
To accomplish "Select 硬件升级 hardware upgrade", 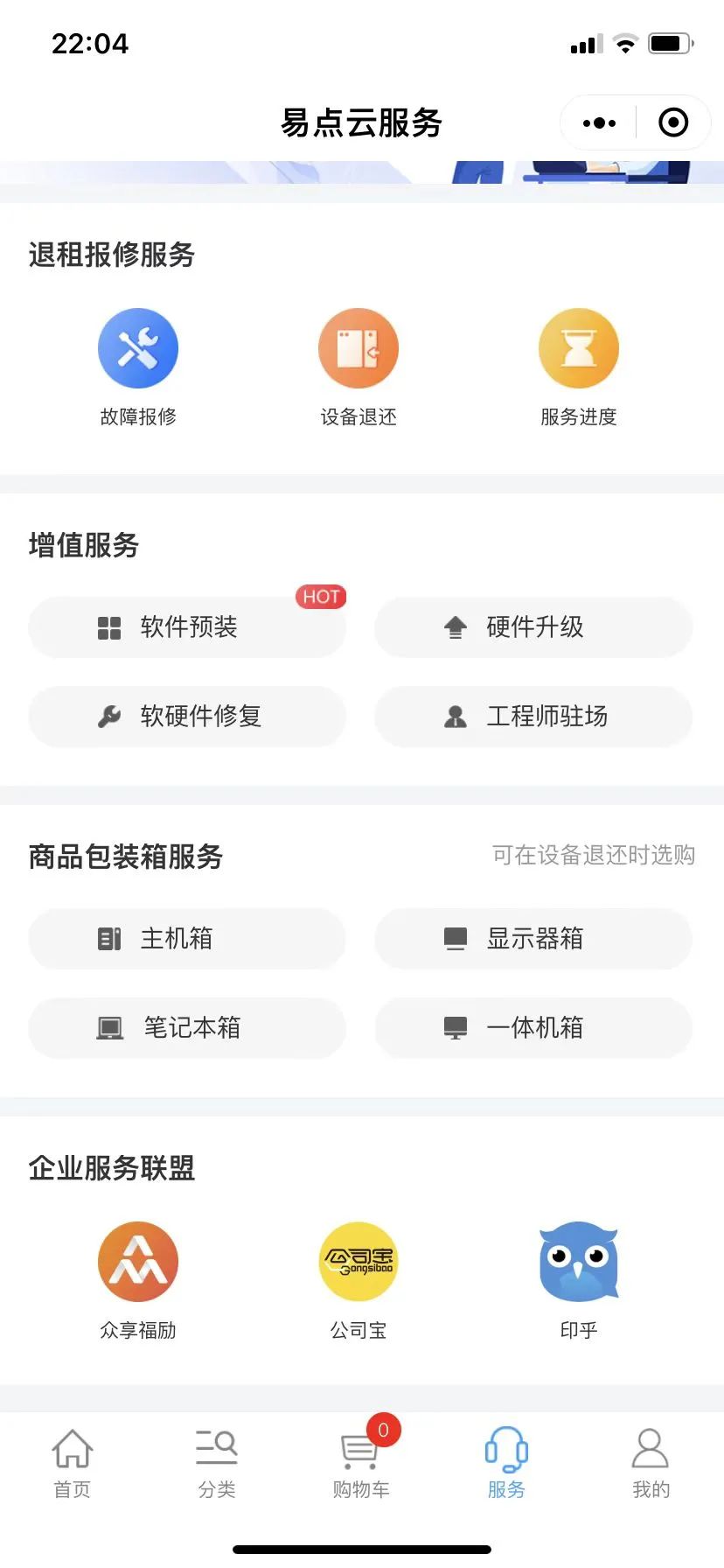I will point(533,627).
